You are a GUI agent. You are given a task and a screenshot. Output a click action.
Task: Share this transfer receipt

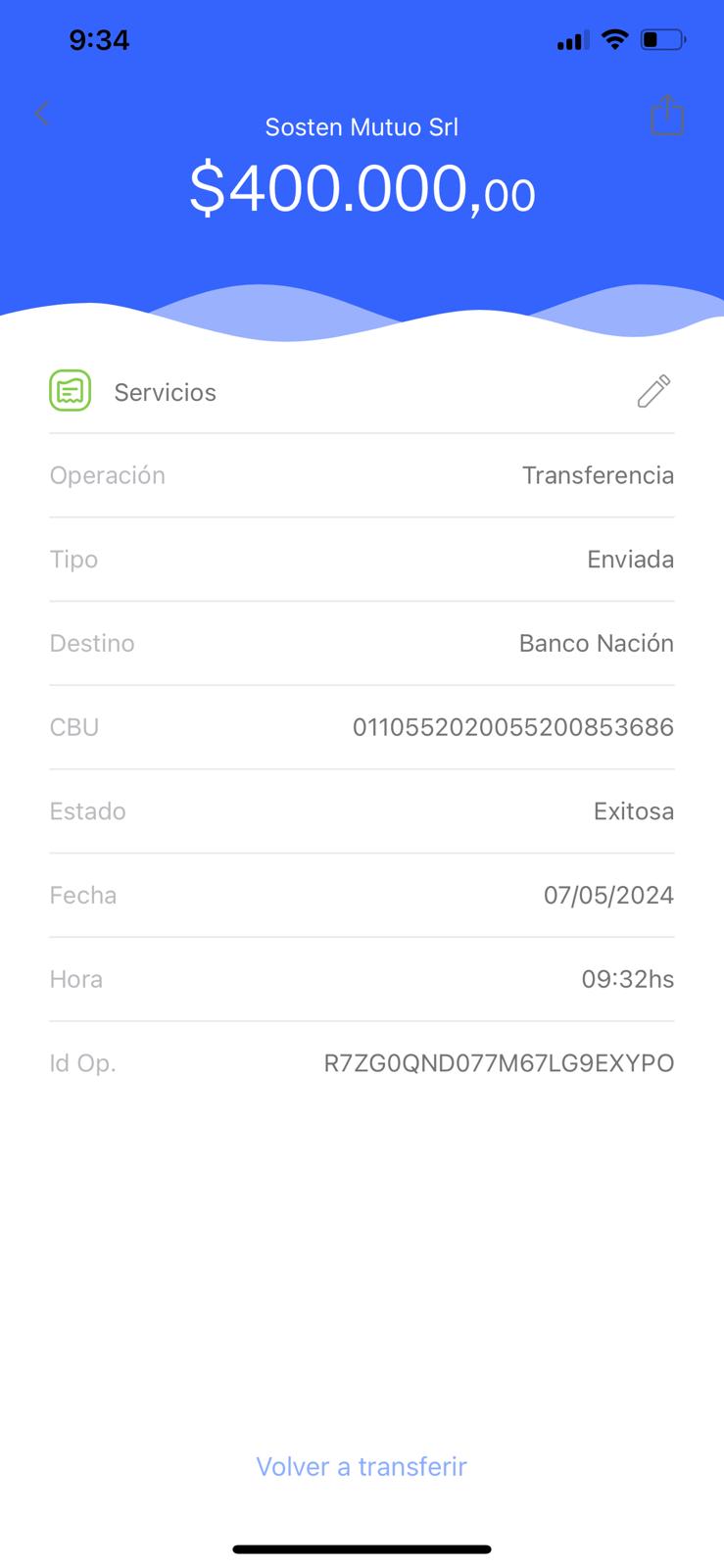coord(666,116)
